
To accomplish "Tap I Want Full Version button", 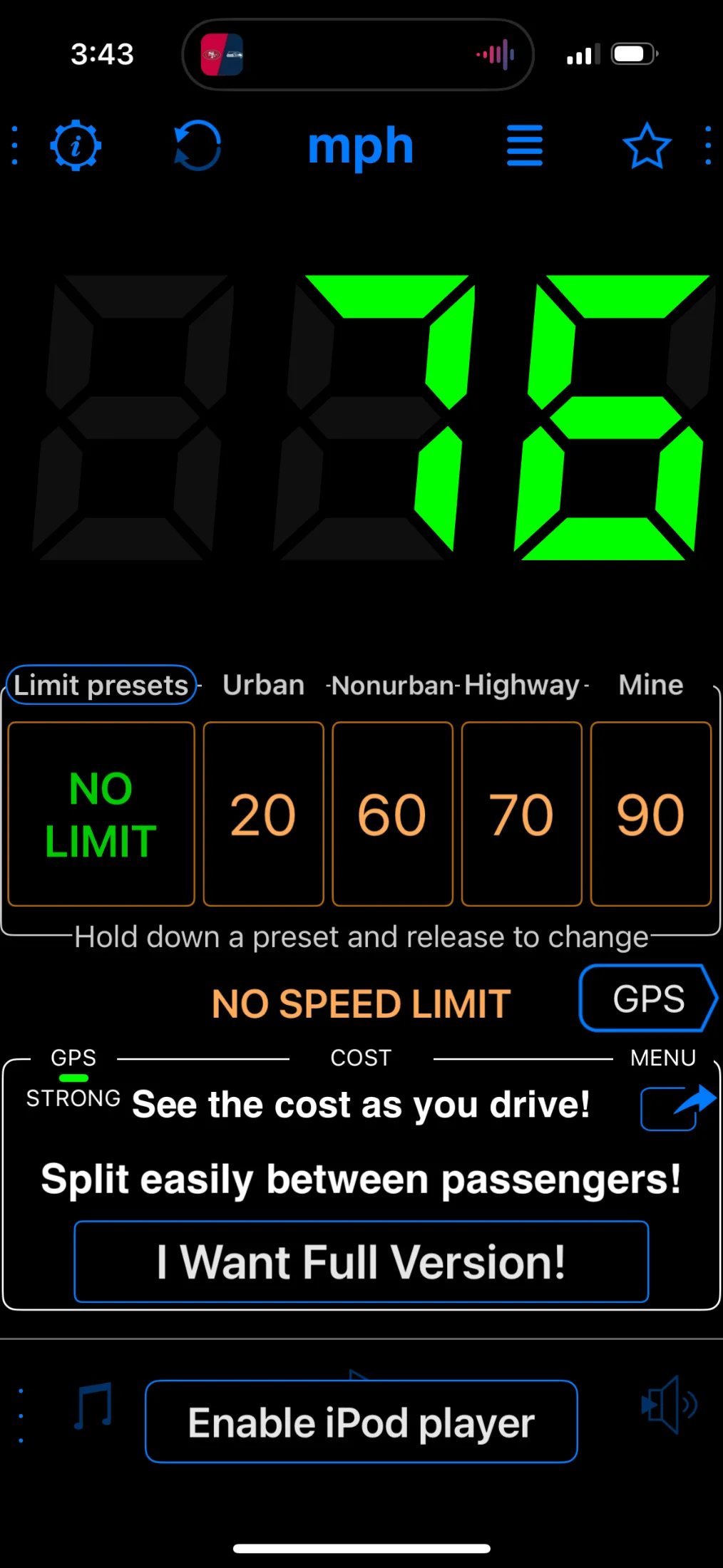I will pos(361,1262).
